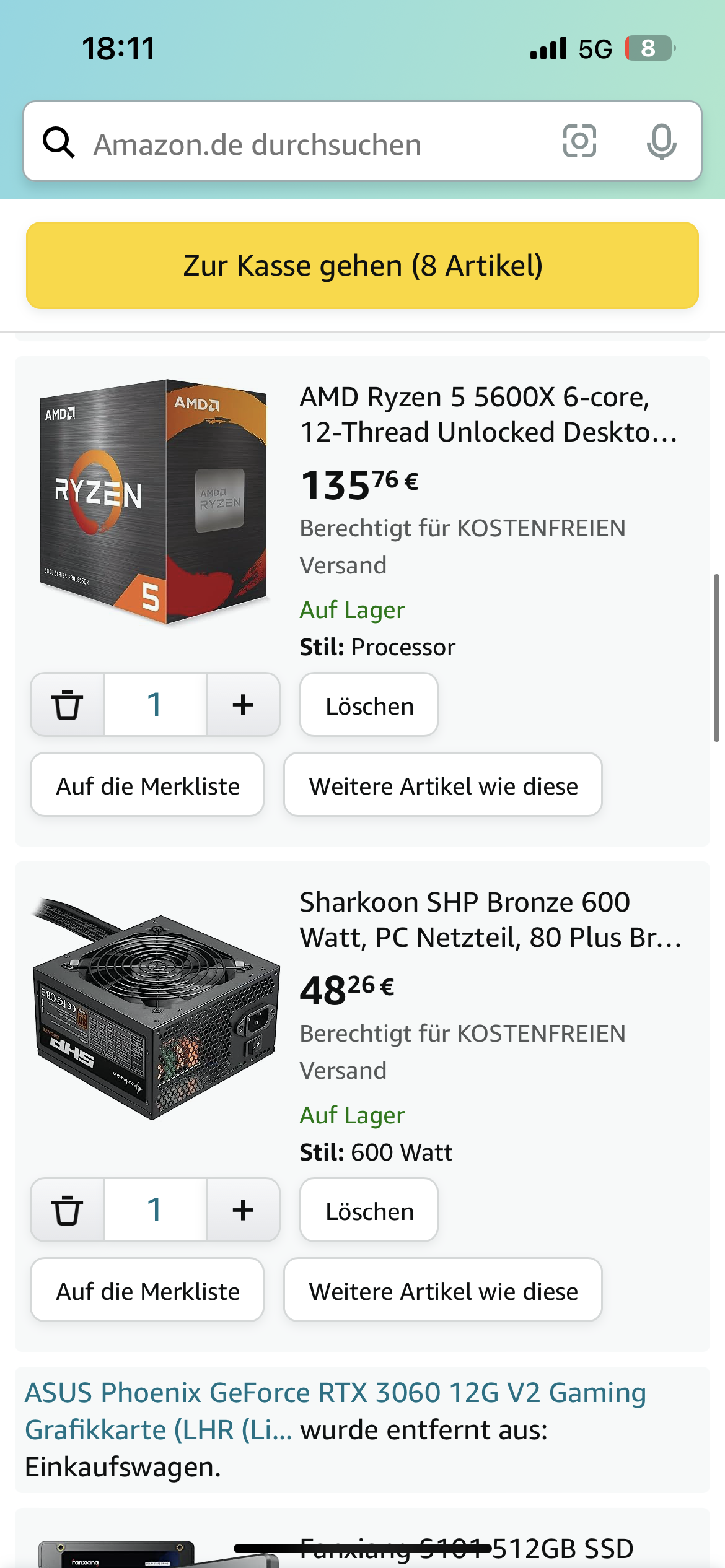The height and width of the screenshot is (1568, 725).
Task: Increase Sharkoon power supply quantity with plus
Action: click(x=243, y=1210)
